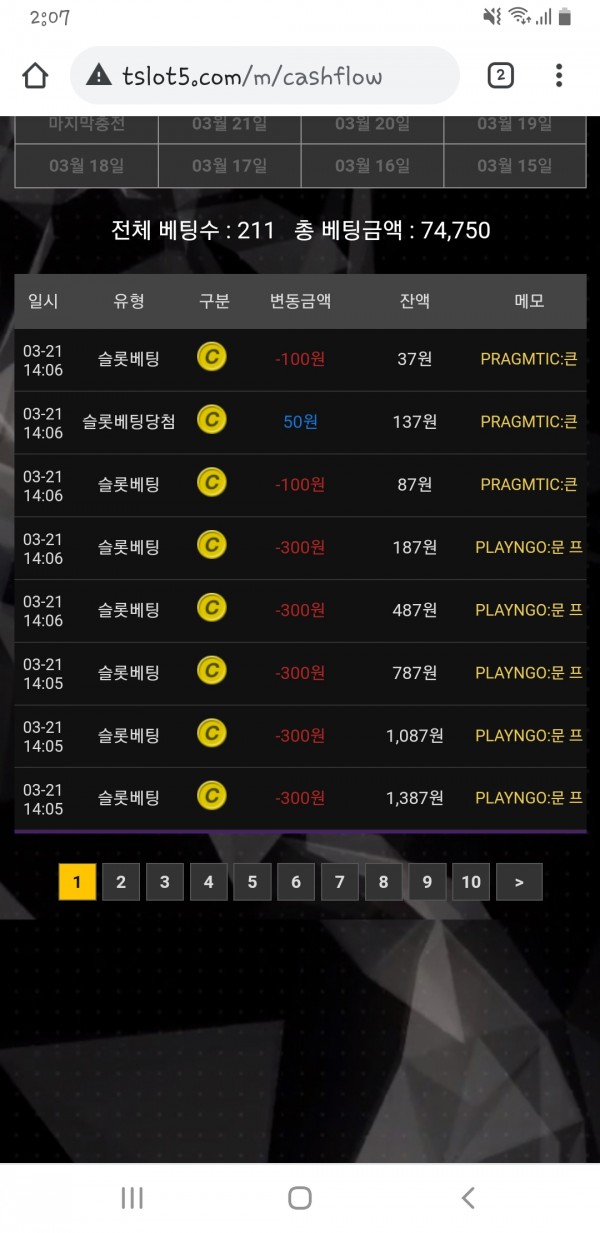Select the 03월 21일 date filter
The height and width of the screenshot is (1233, 600).
229,126
